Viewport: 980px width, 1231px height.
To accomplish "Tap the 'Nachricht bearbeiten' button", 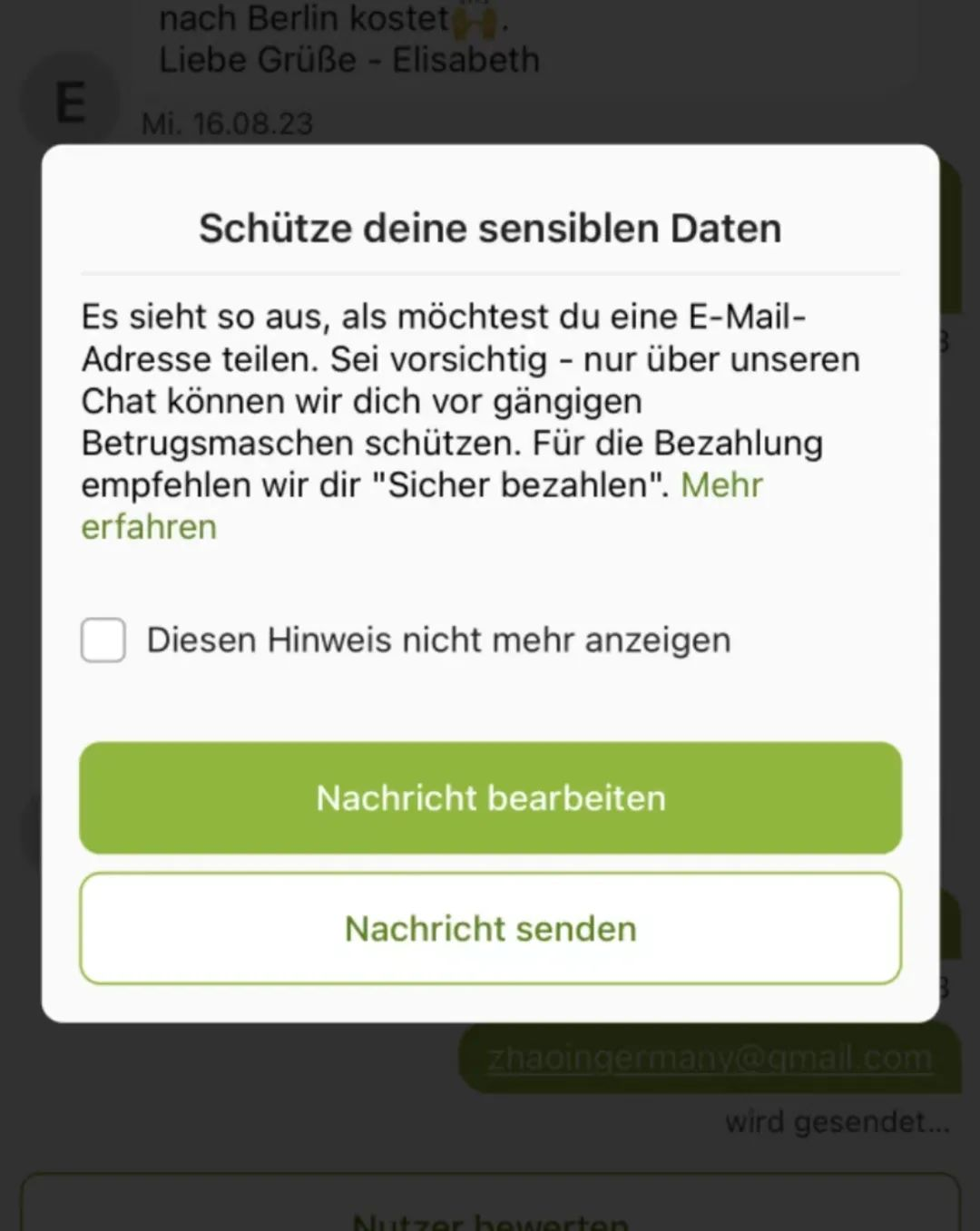I will pos(490,798).
